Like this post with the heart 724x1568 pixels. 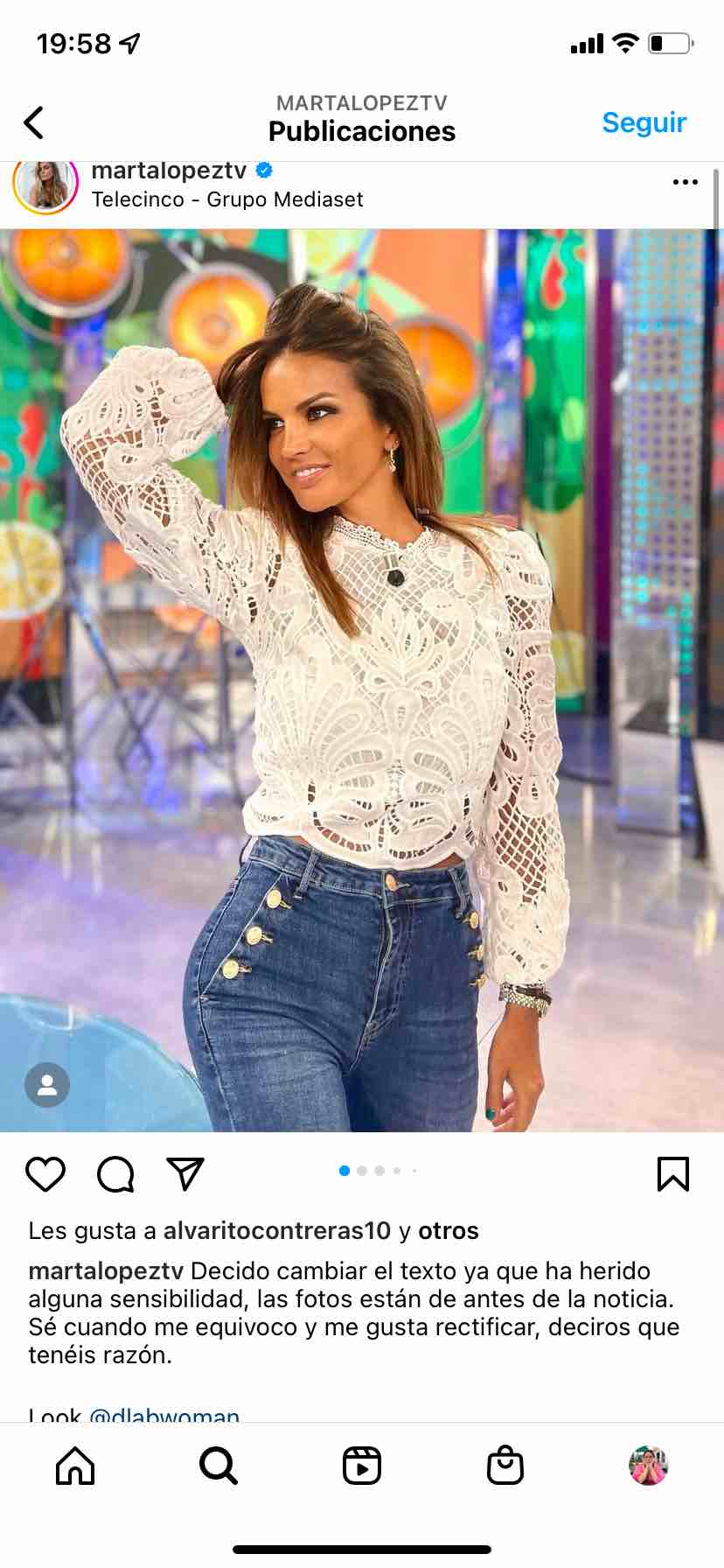45,1173
